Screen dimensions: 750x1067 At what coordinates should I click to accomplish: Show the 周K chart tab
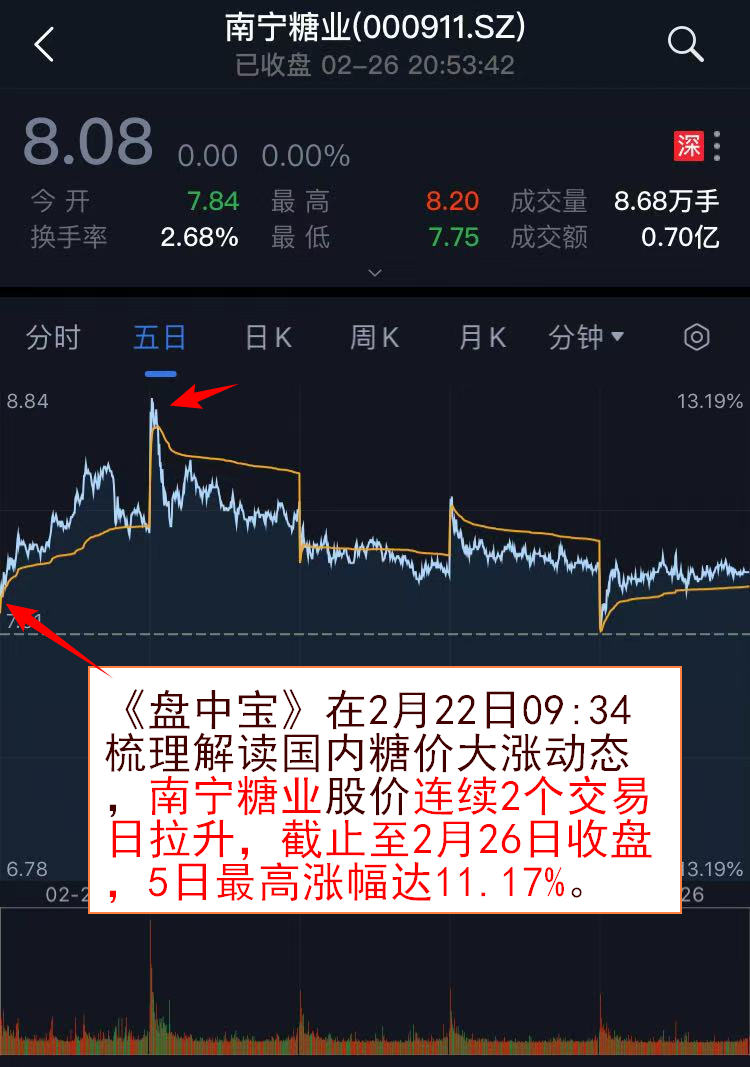pos(374,338)
